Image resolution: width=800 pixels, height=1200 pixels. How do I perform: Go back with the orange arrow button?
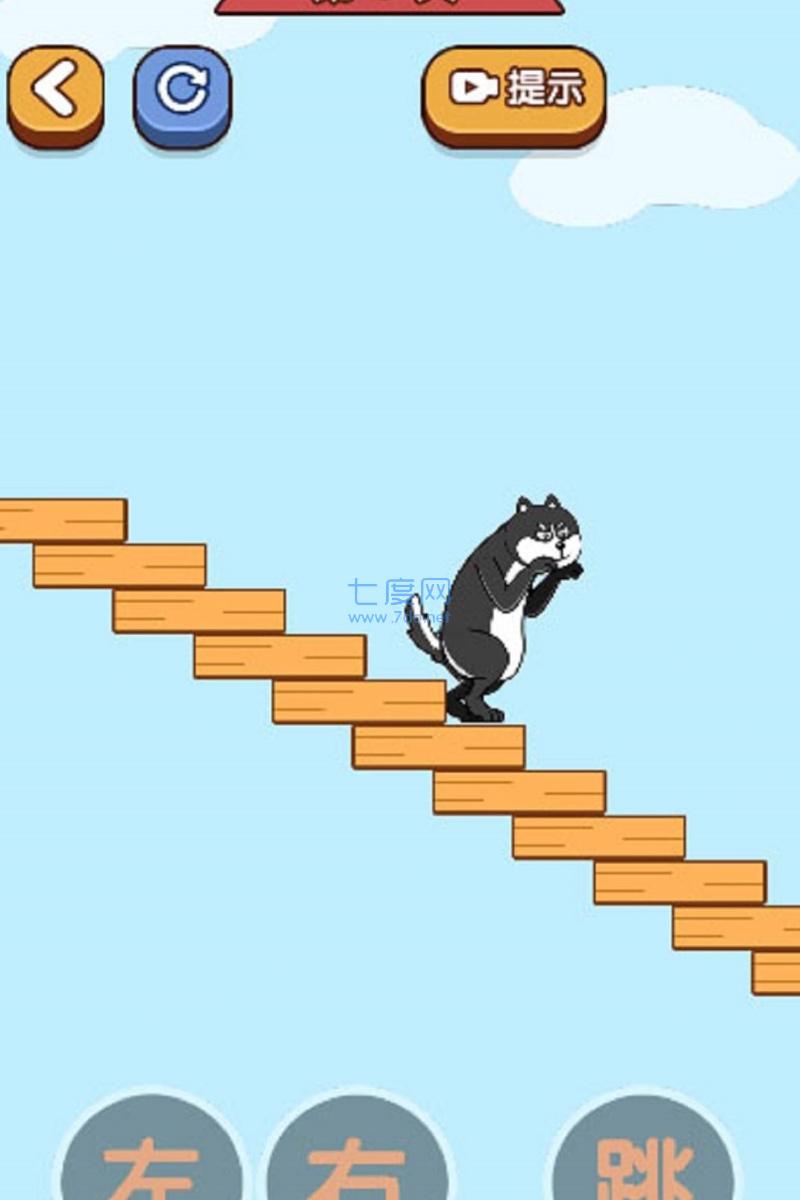[x=55, y=97]
